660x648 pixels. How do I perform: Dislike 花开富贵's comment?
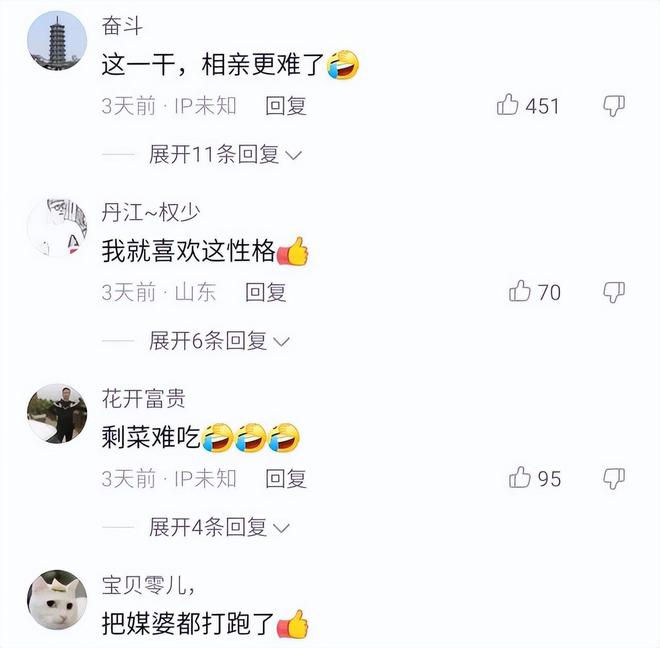[614, 478]
